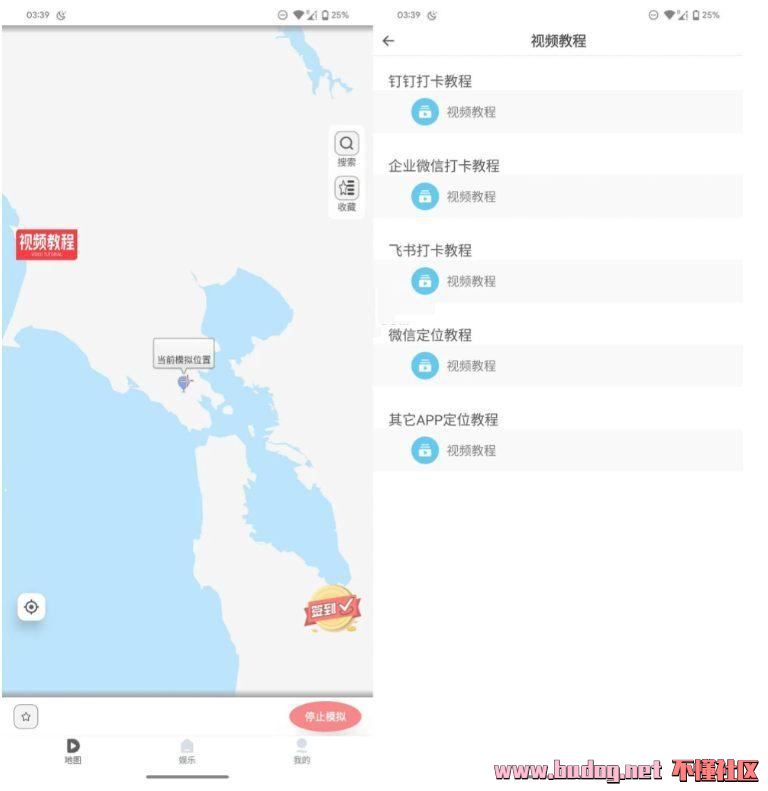Open the favorites list (收藏) button

[x=346, y=192]
